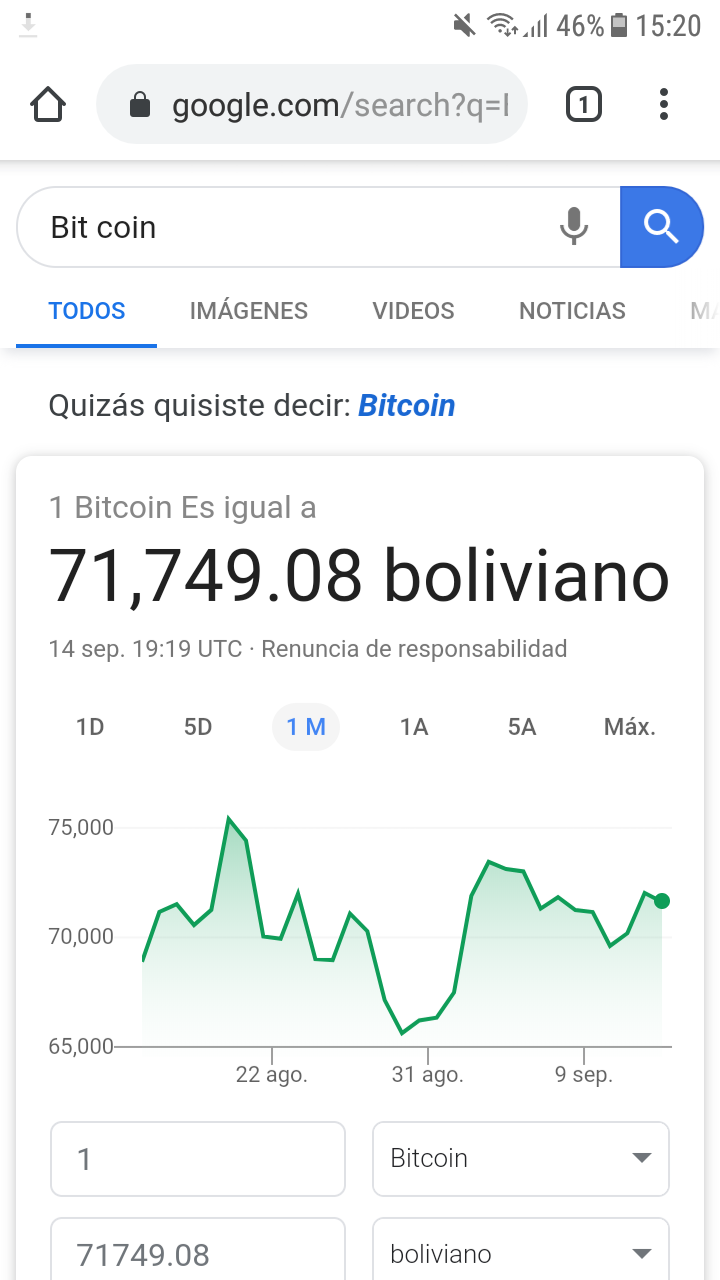Switch to the Noticias tab

pos(572,311)
